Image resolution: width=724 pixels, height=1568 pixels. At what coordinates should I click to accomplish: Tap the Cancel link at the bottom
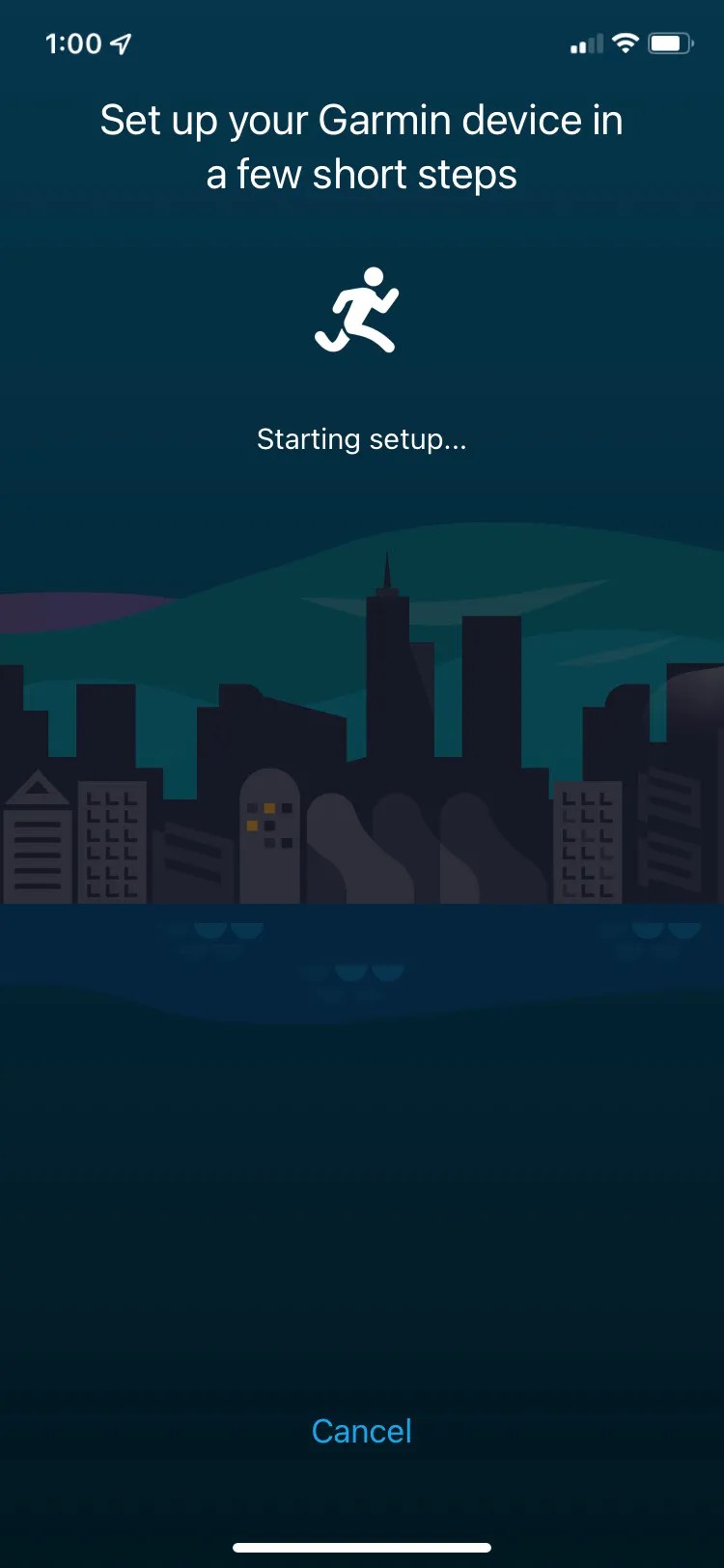pos(361,1431)
